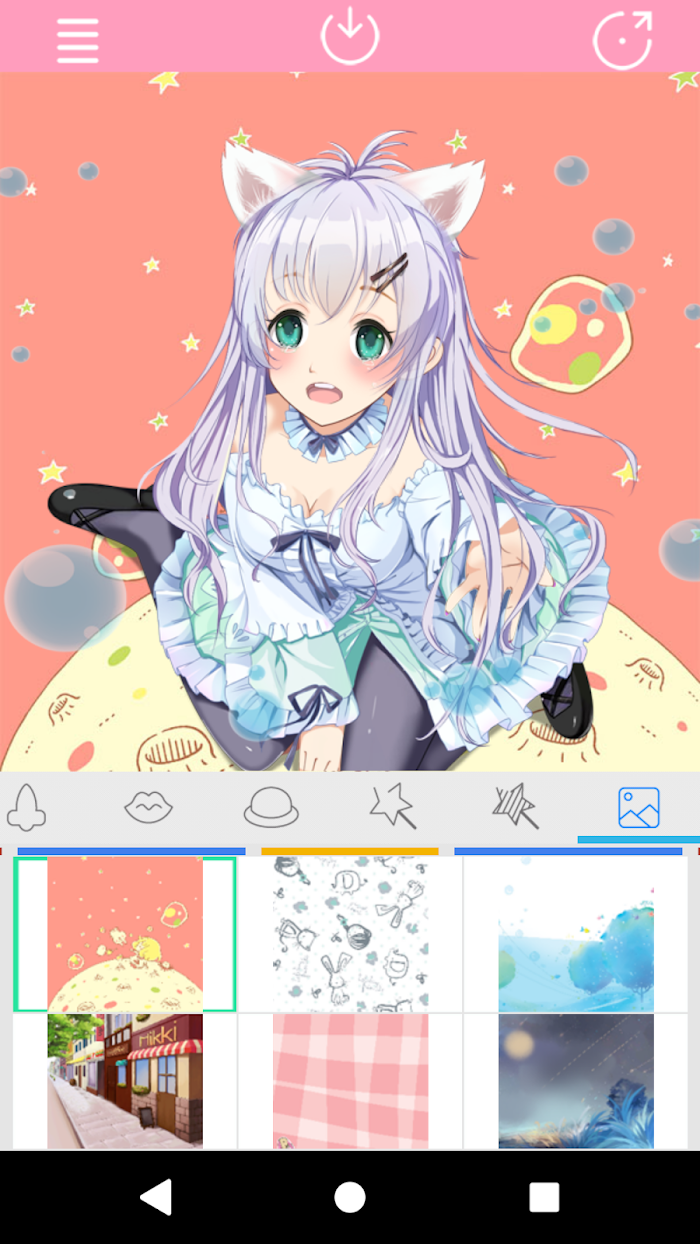Viewport: 700px width, 1244px height.
Task: Download the avatar image
Action: (349, 36)
